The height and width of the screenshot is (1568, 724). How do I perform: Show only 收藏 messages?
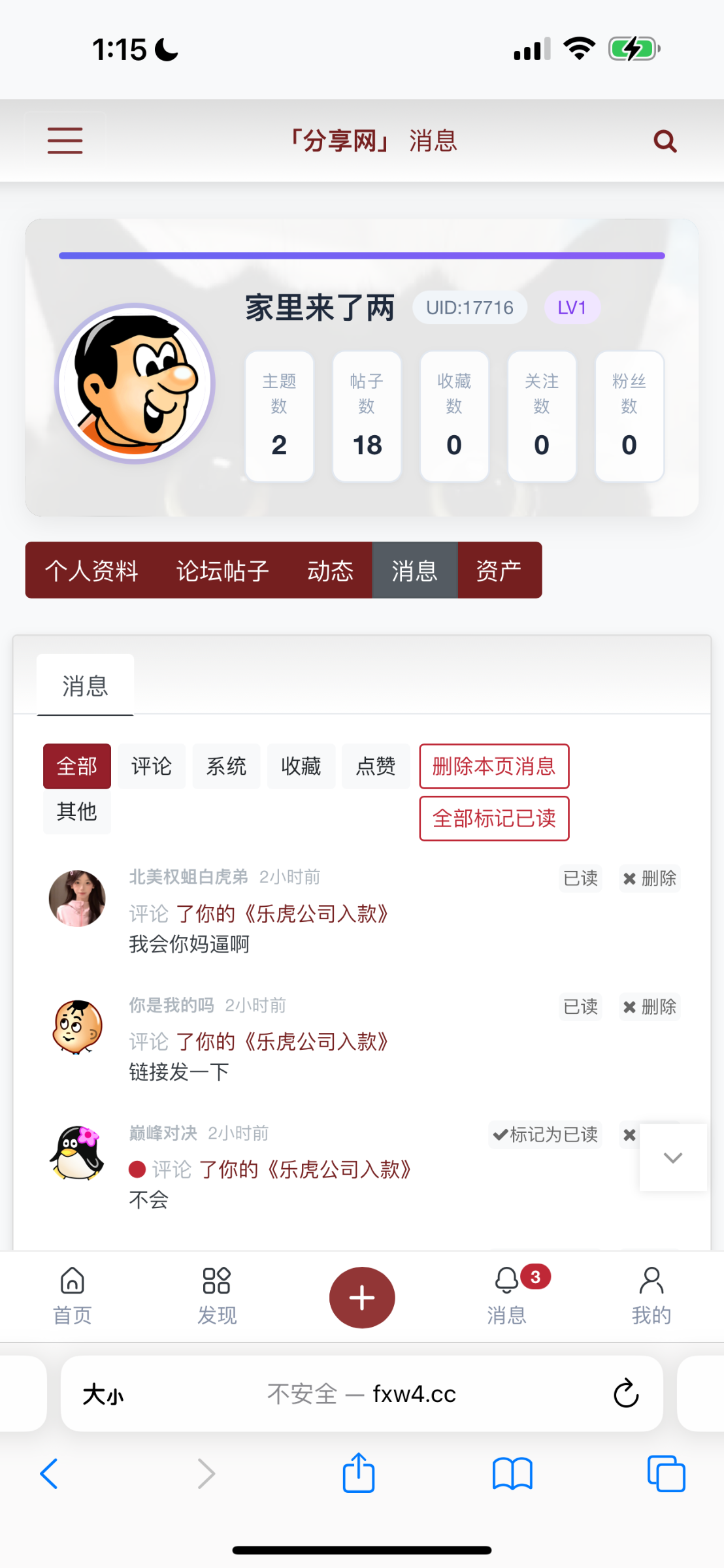301,766
